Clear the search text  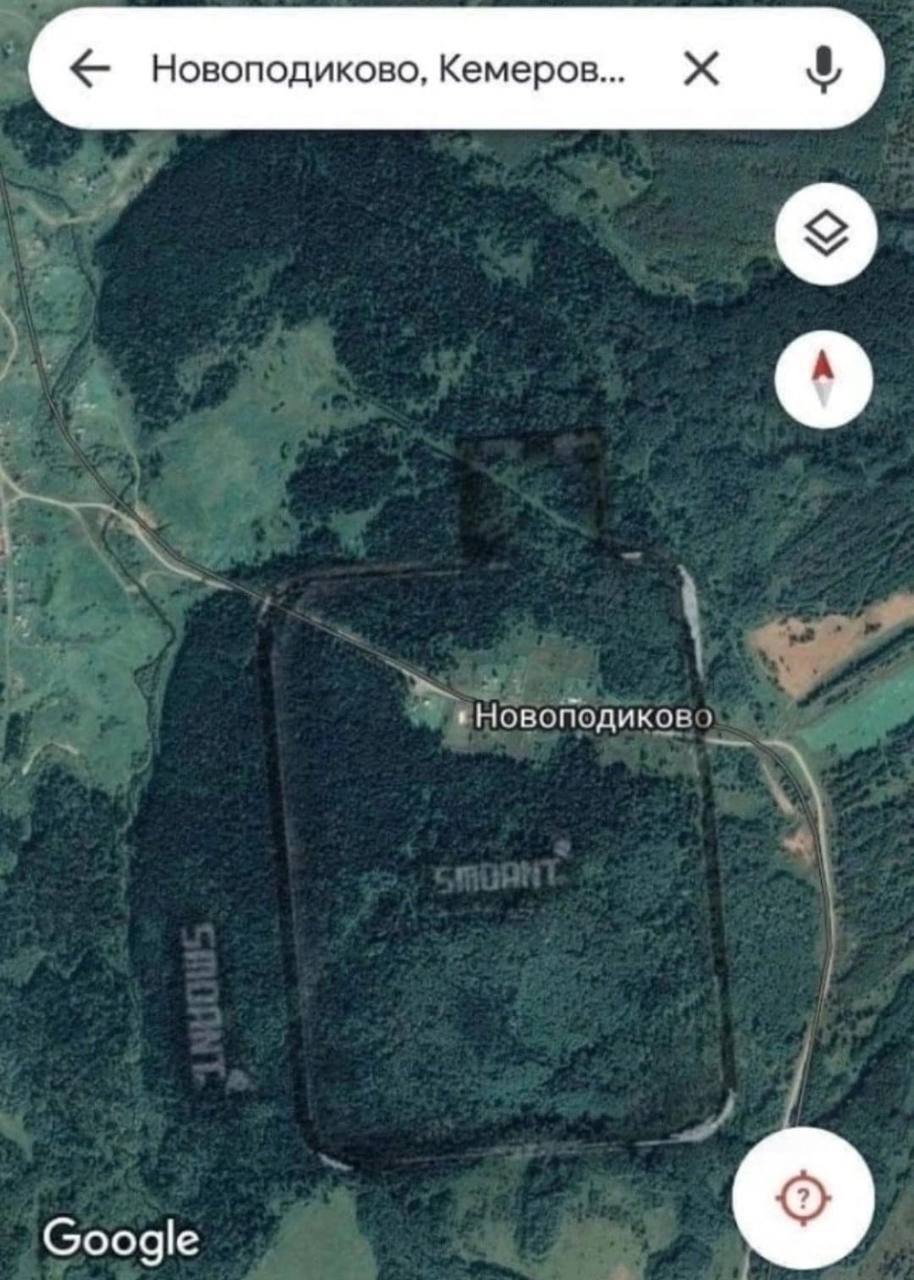coord(701,70)
